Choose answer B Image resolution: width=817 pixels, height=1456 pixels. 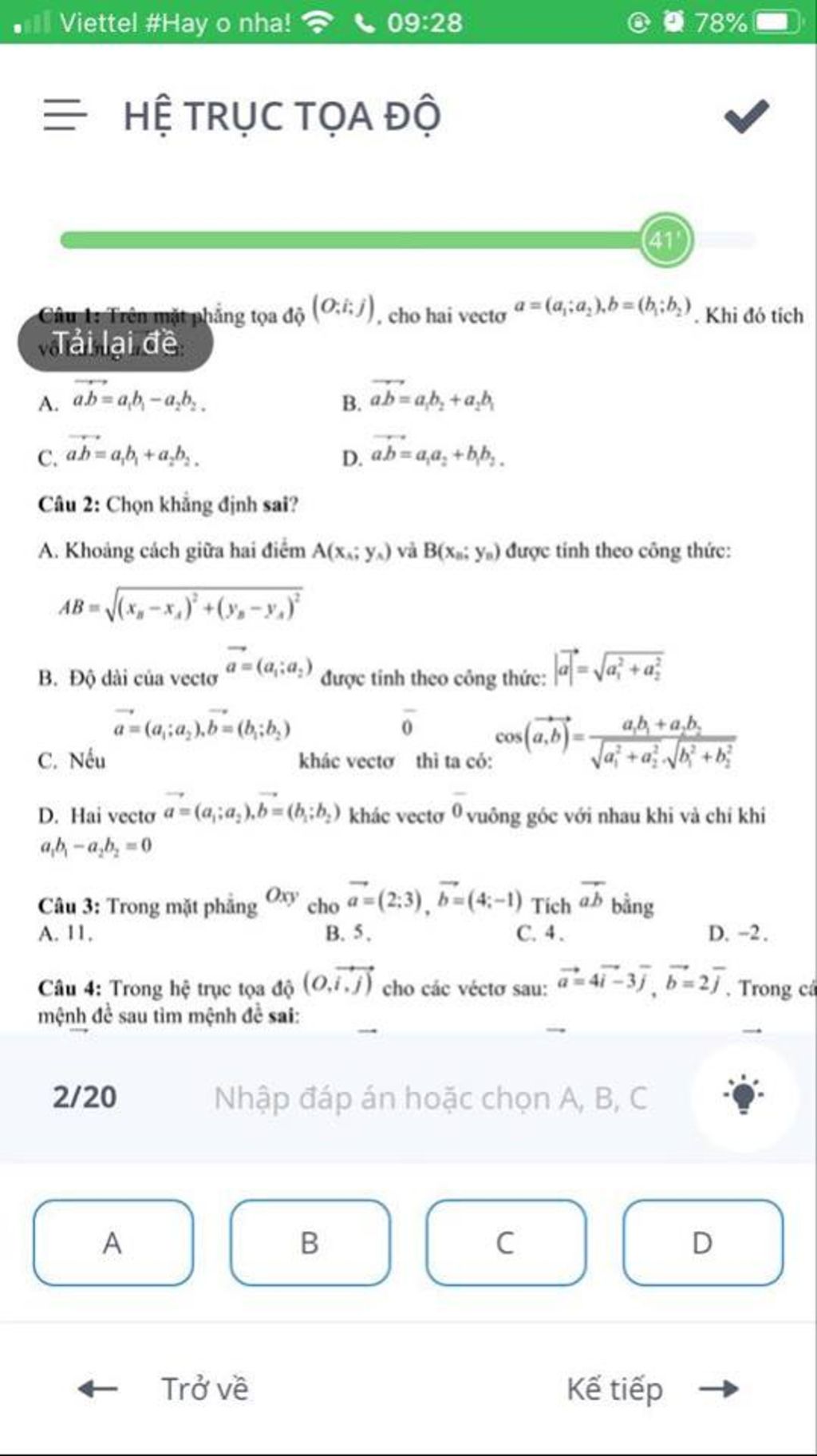310,1243
